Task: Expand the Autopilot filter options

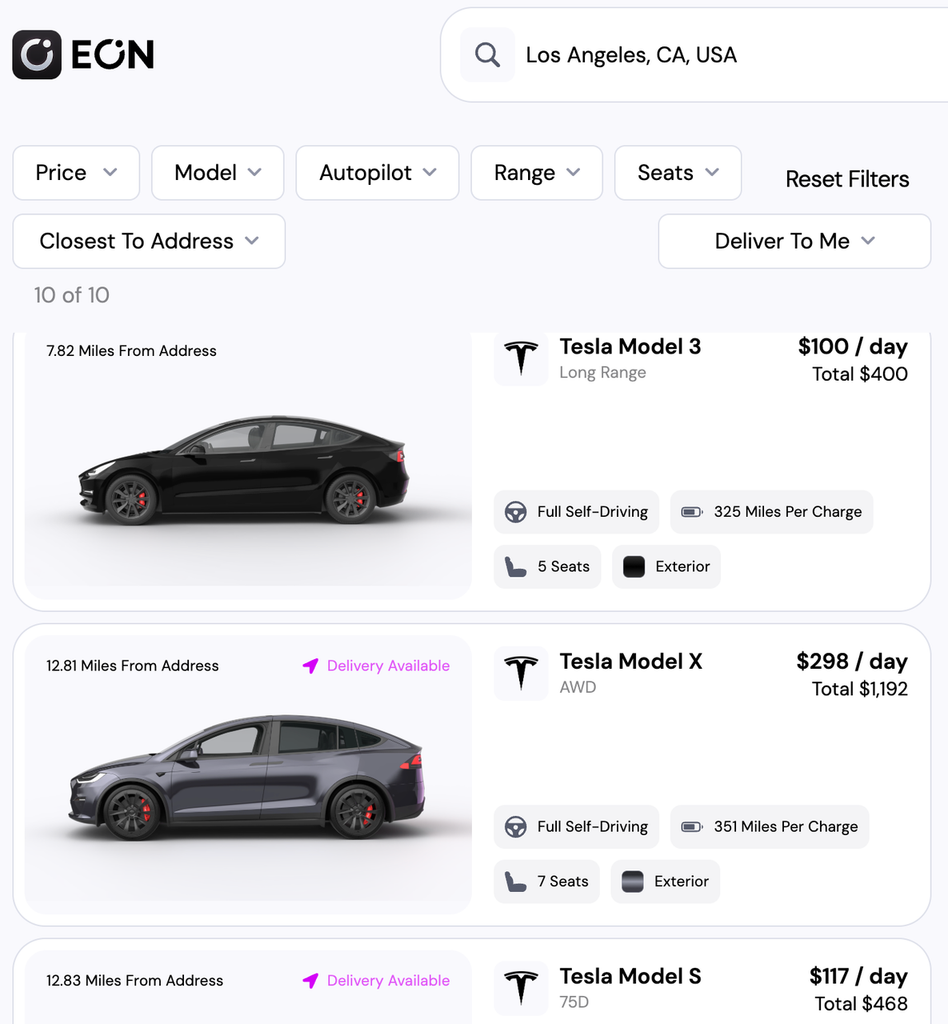Action: [x=377, y=172]
